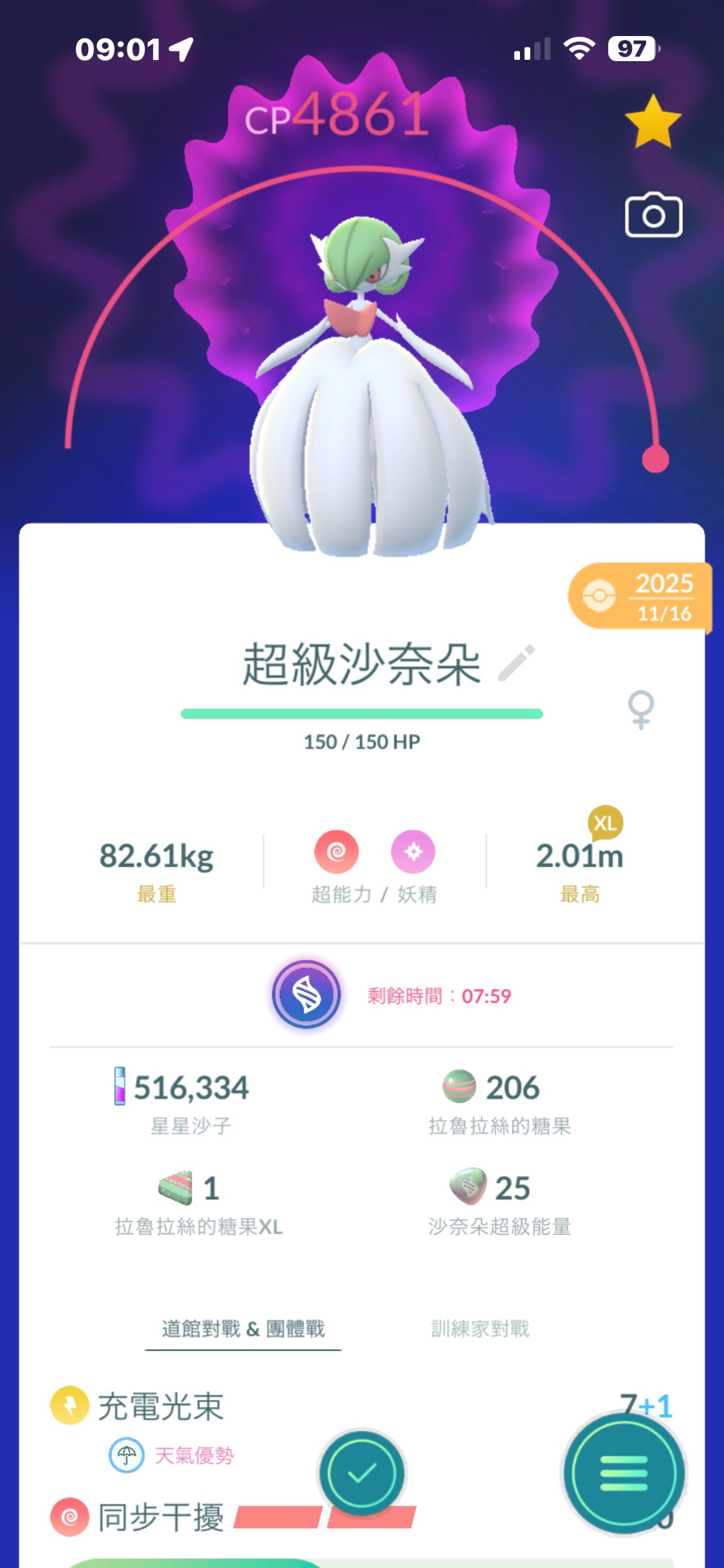724x1568 pixels.
Task: Tap the mega evolution remaining time icon
Action: pos(306,994)
